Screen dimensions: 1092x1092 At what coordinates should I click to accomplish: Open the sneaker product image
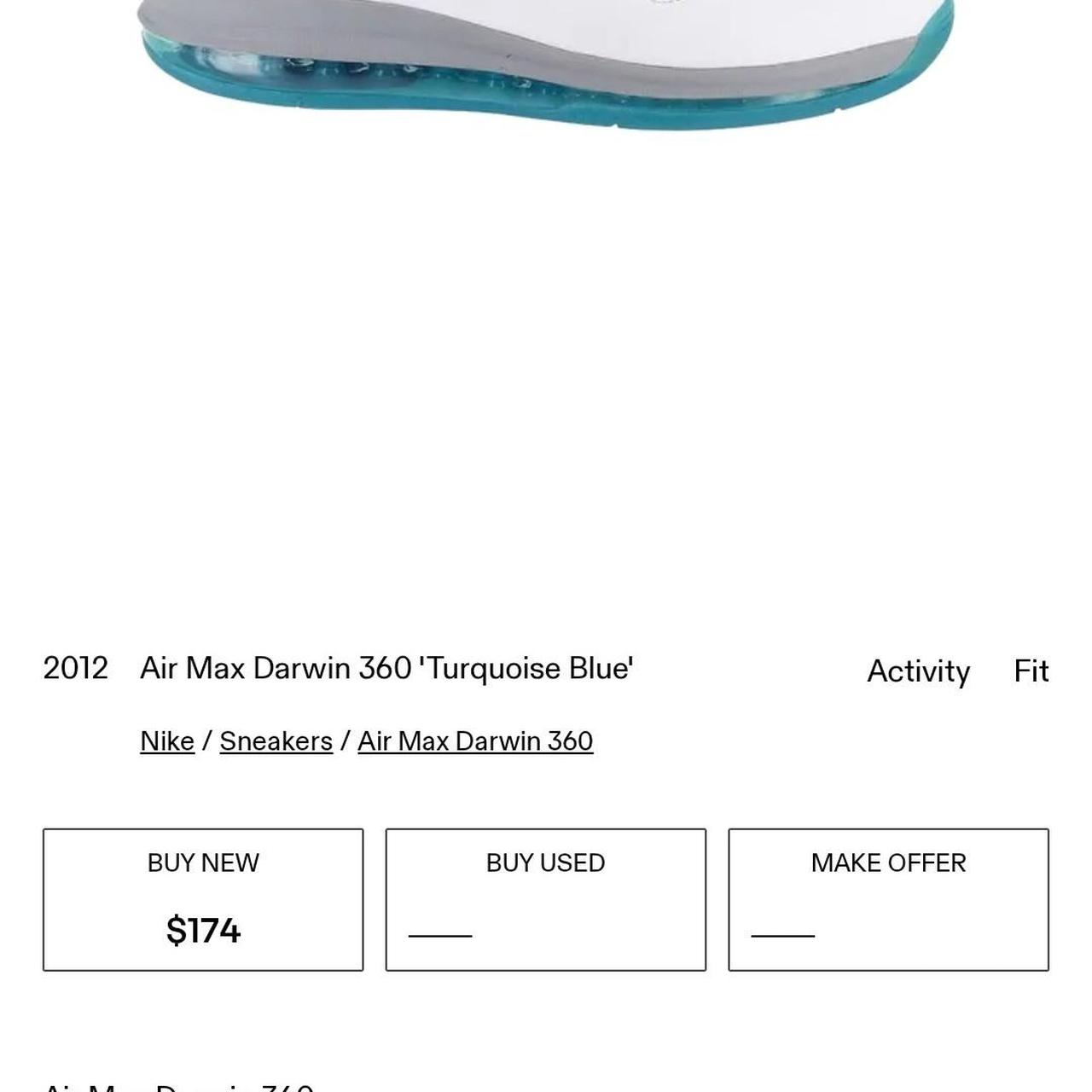click(546, 68)
